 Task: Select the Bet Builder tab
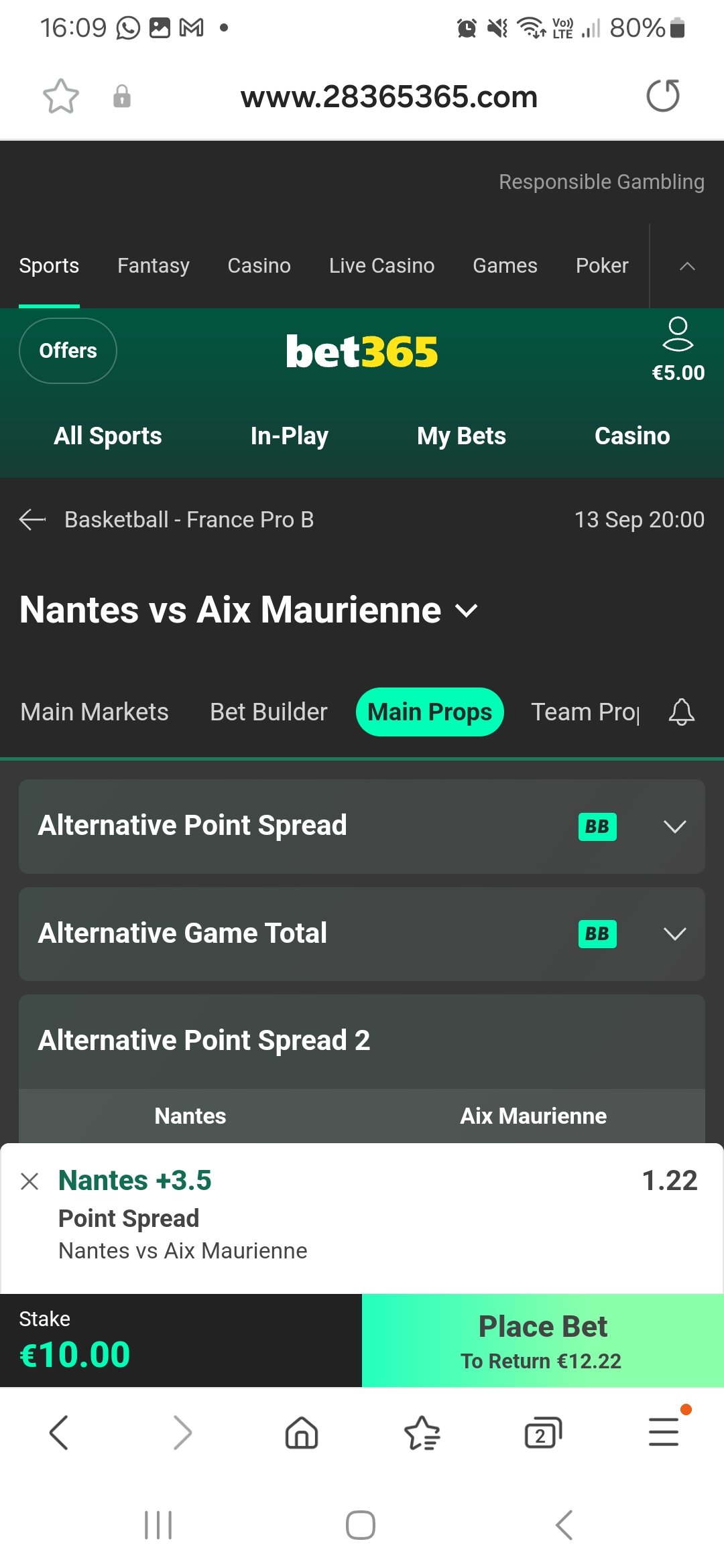(x=269, y=712)
